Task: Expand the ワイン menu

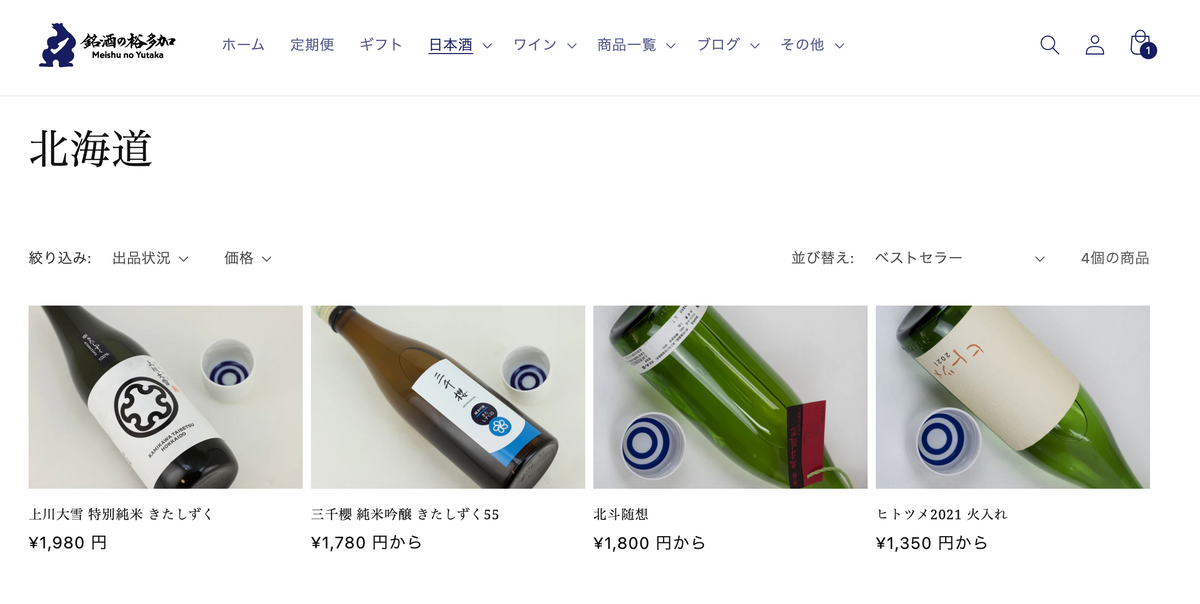Action: (545, 45)
